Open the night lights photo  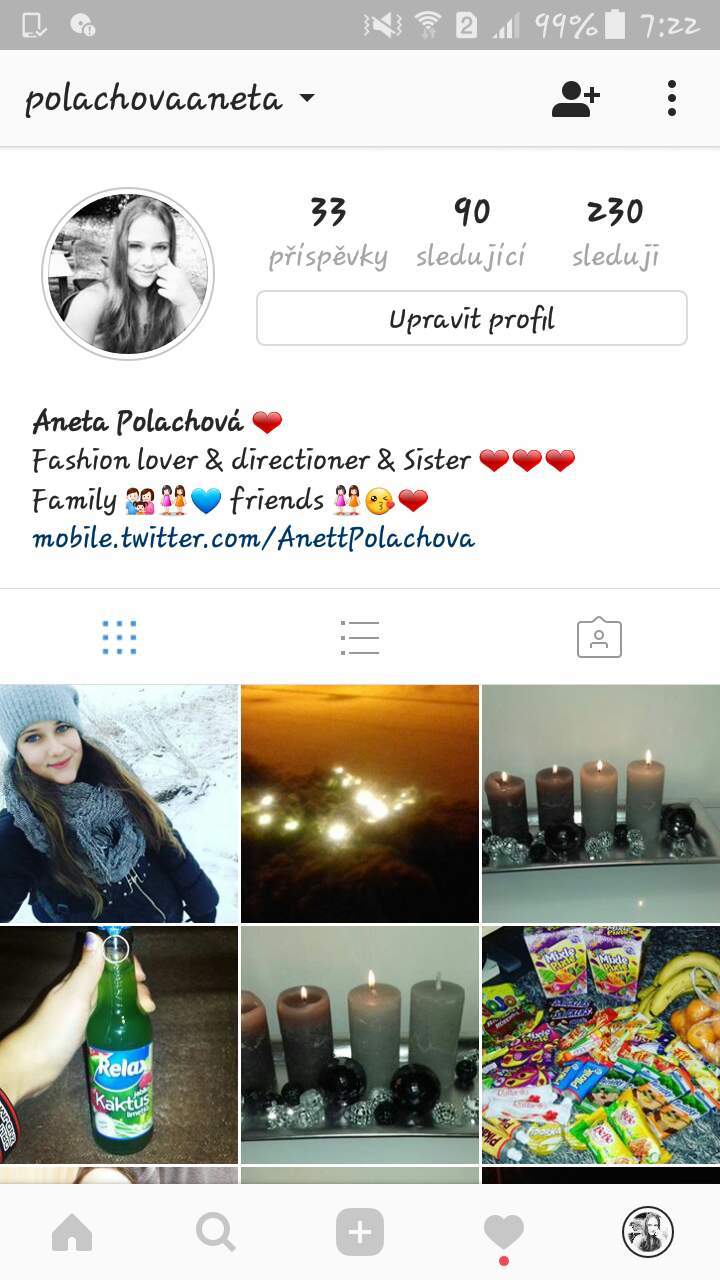coord(360,804)
